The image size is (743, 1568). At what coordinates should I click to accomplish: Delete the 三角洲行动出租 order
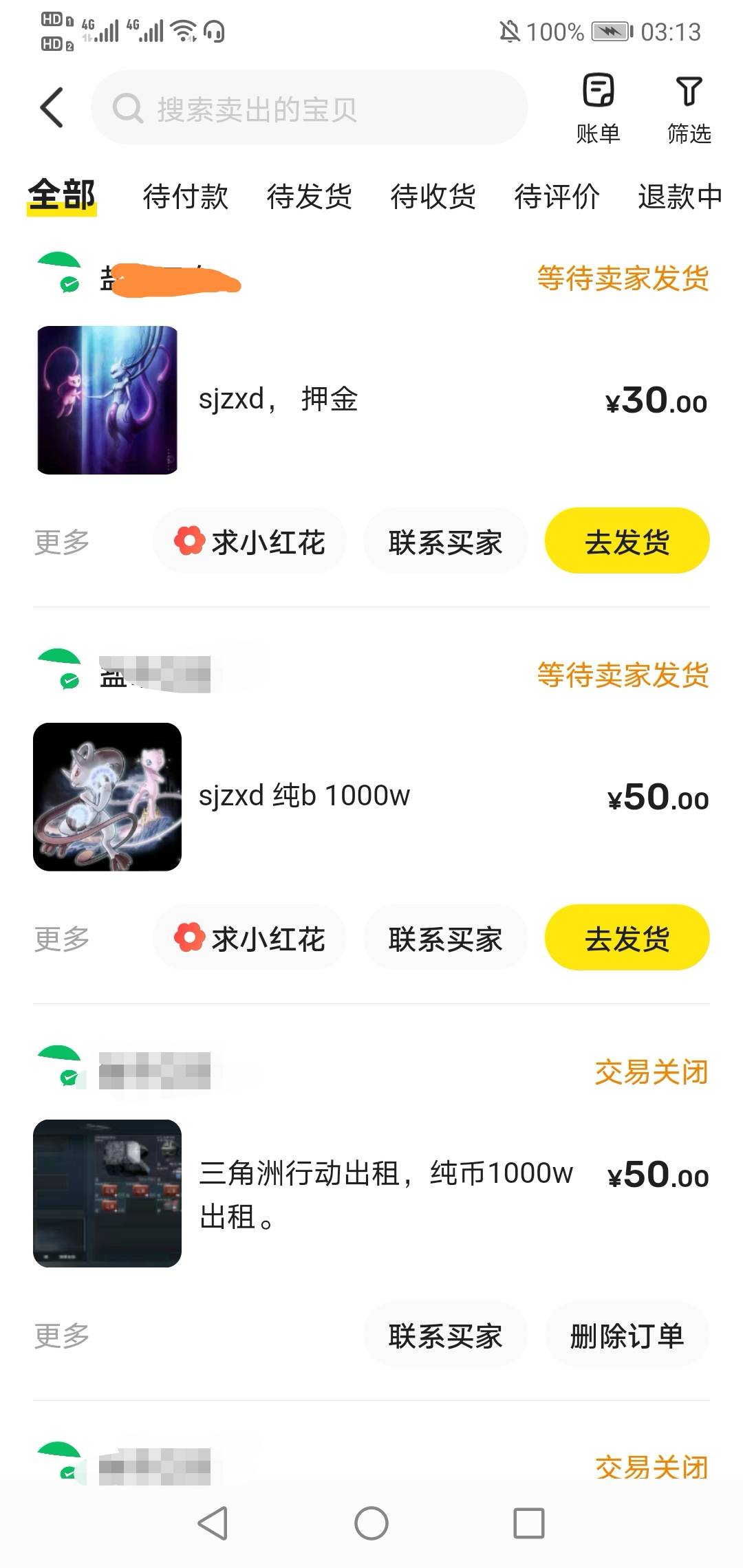(627, 1335)
